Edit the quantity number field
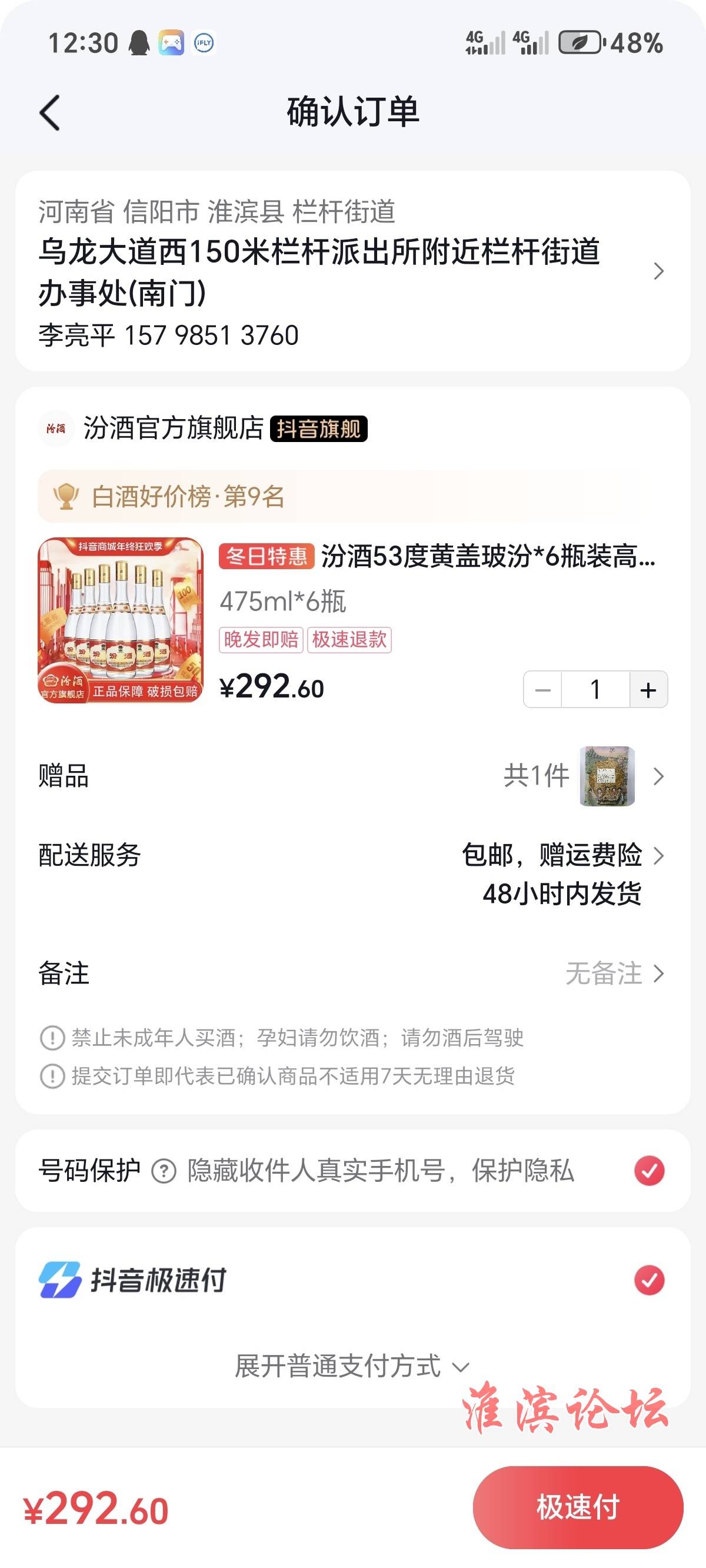The image size is (706, 1568). click(x=595, y=690)
